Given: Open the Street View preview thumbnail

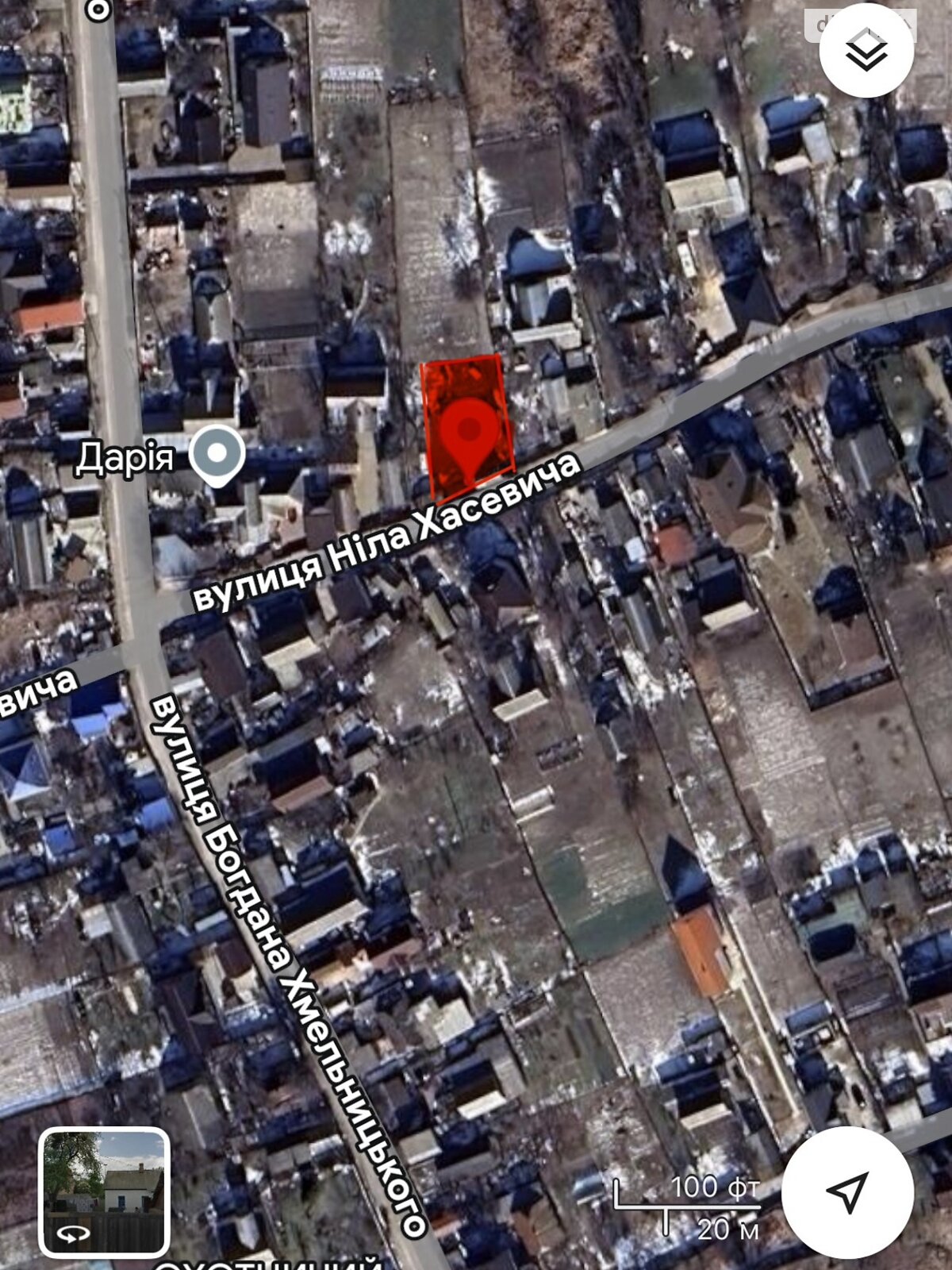Looking at the screenshot, I should coord(104,1192).
